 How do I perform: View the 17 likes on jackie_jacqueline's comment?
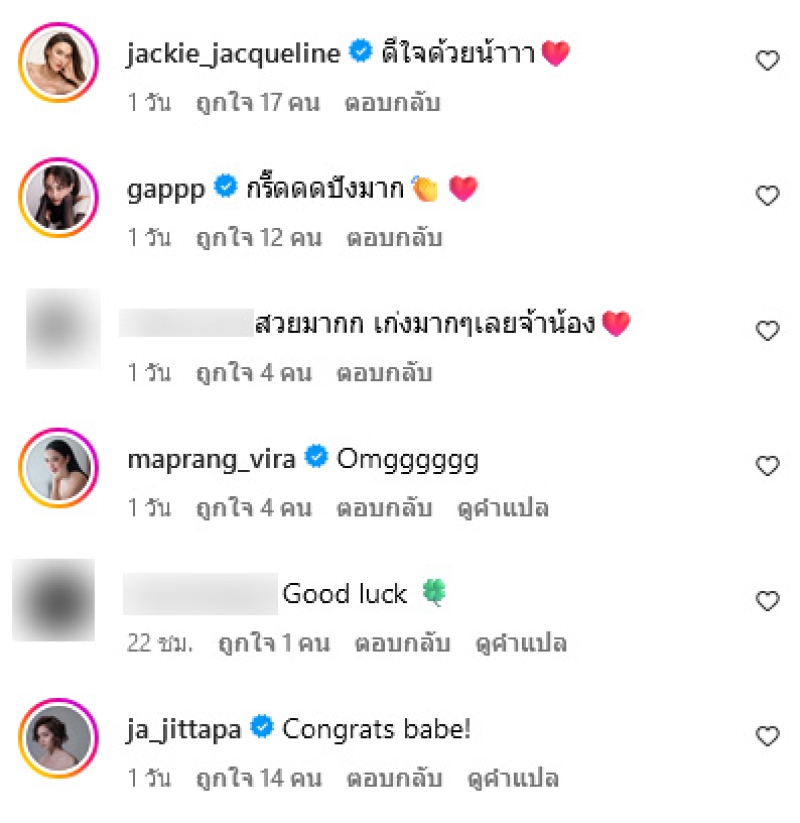258,103
